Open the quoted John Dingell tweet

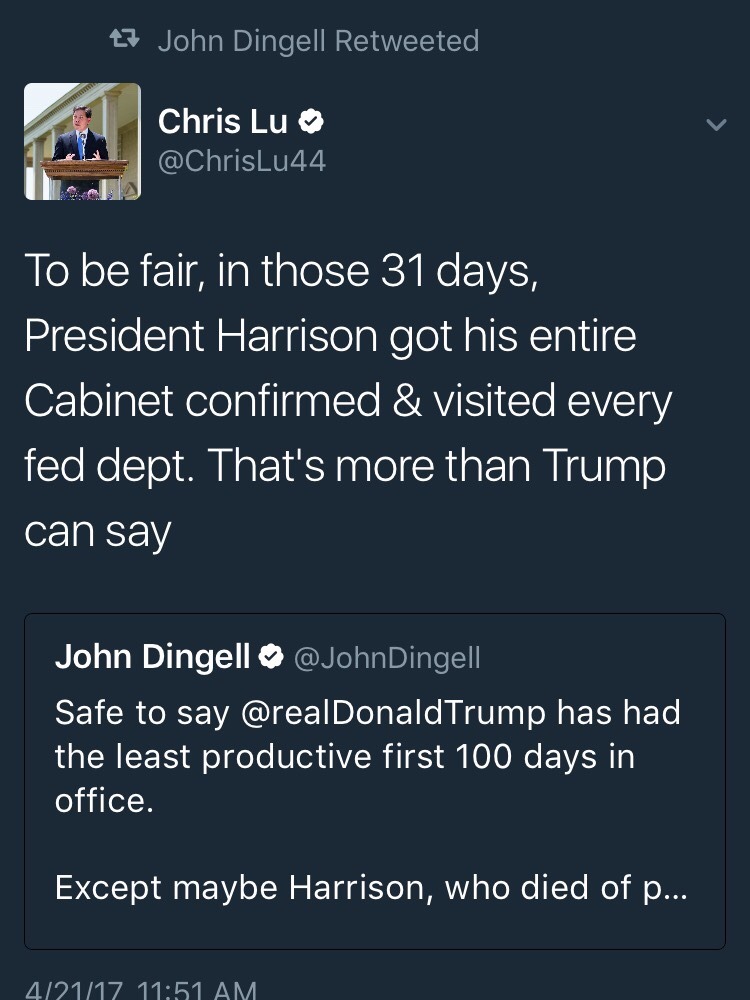coord(374,780)
